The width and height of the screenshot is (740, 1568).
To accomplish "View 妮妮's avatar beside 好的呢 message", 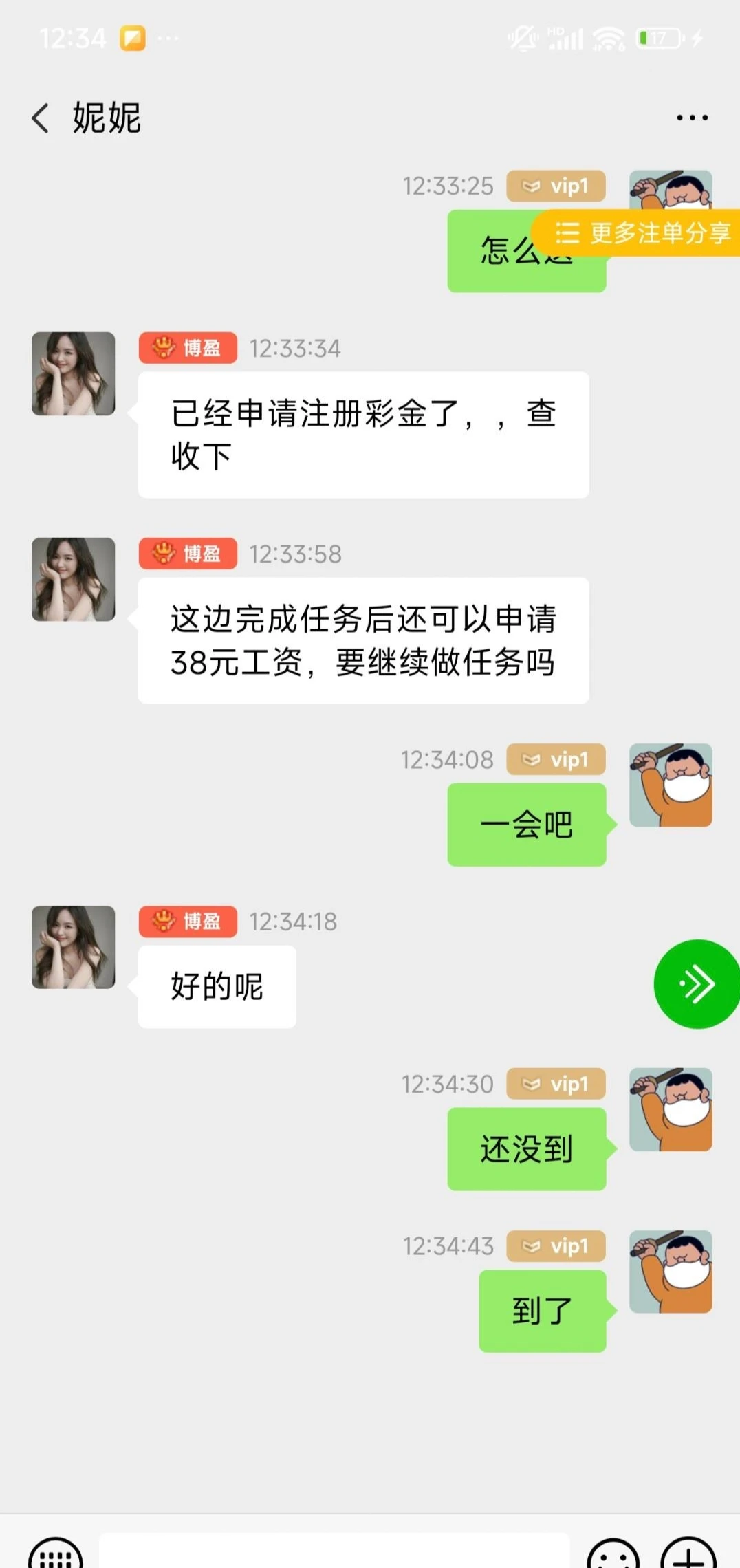I will click(74, 947).
